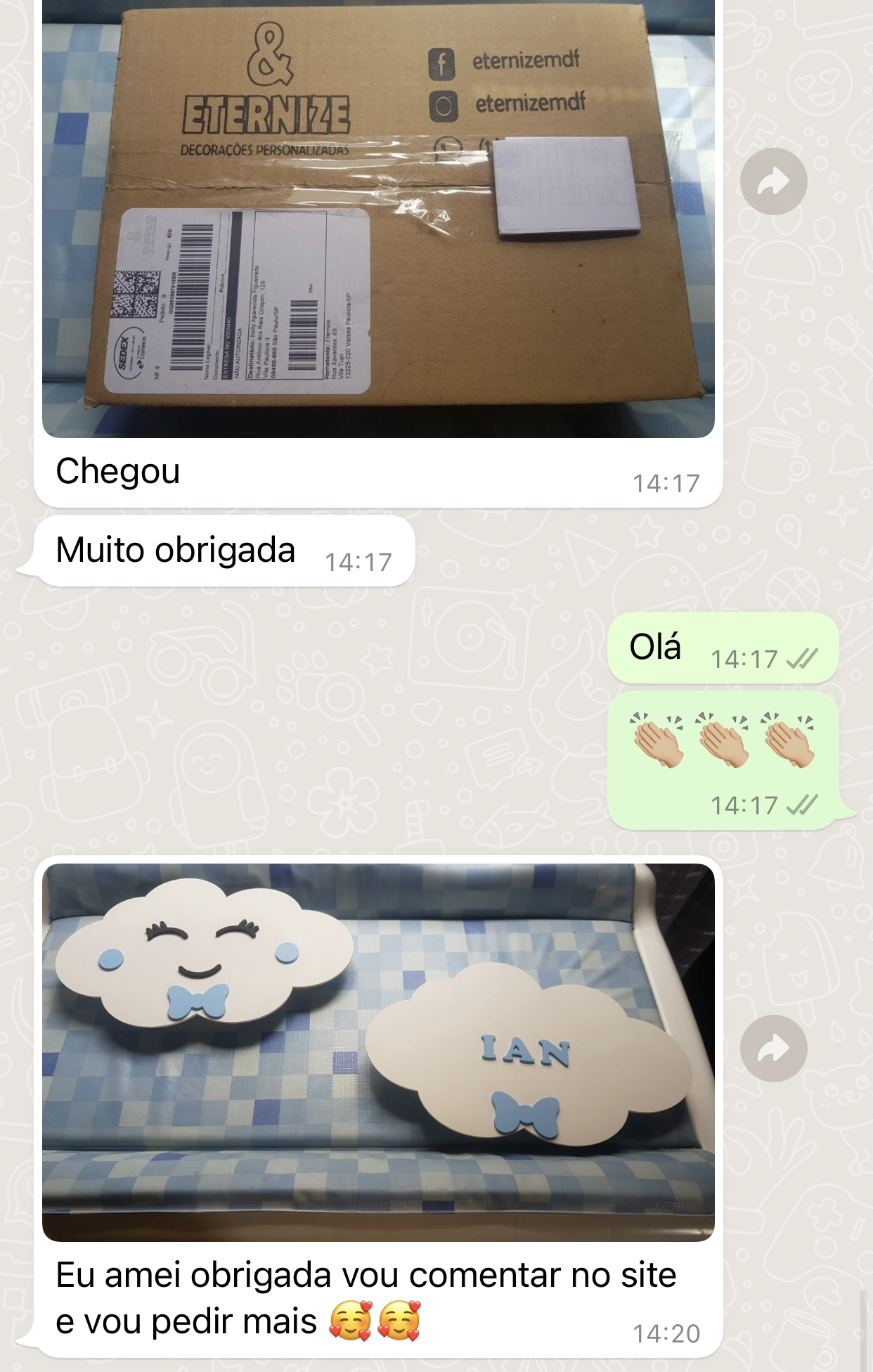873x1372 pixels.
Task: Forward the cloud decorations photo message
Action: [773, 1049]
